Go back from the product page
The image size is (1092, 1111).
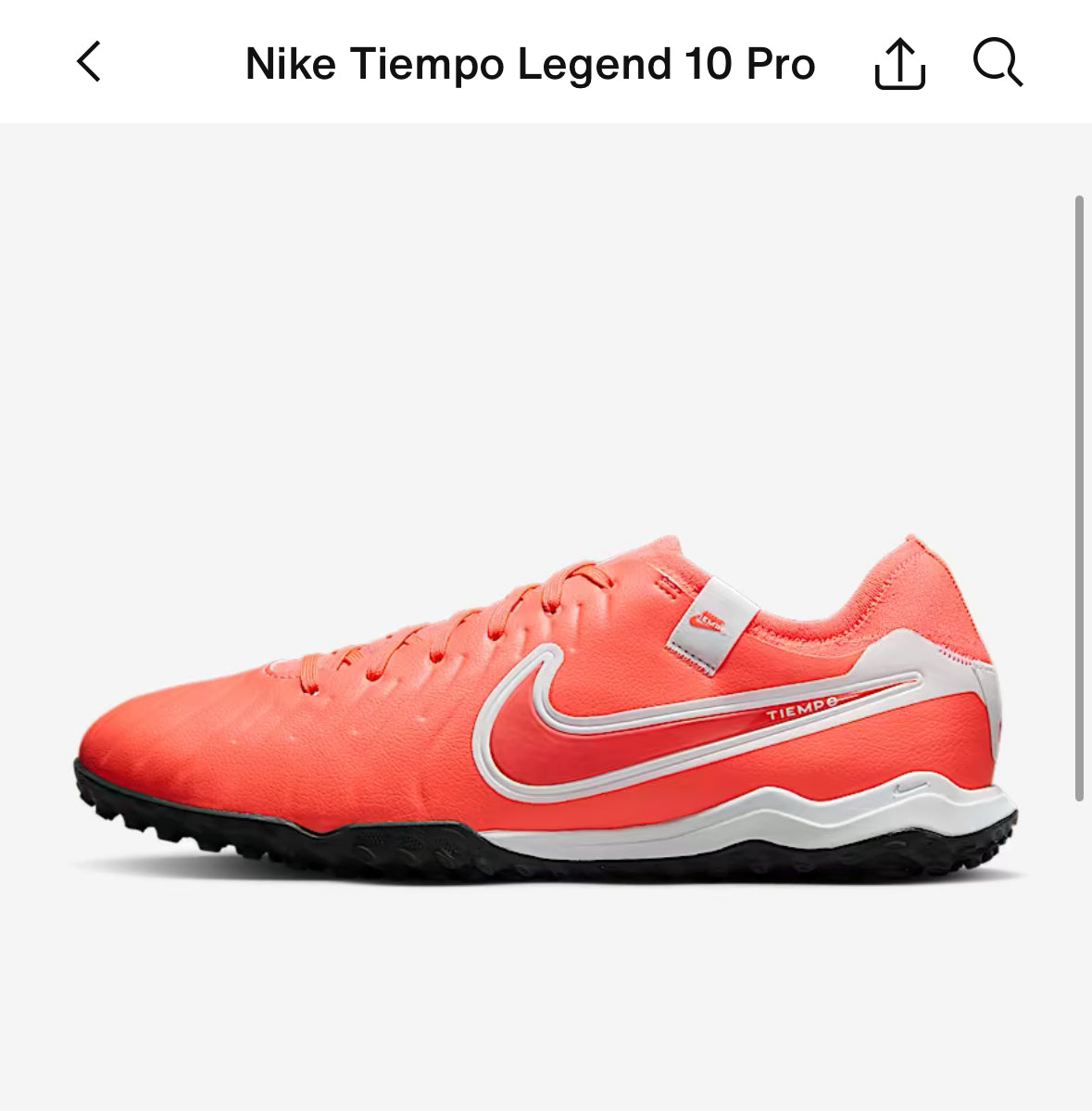(x=89, y=63)
